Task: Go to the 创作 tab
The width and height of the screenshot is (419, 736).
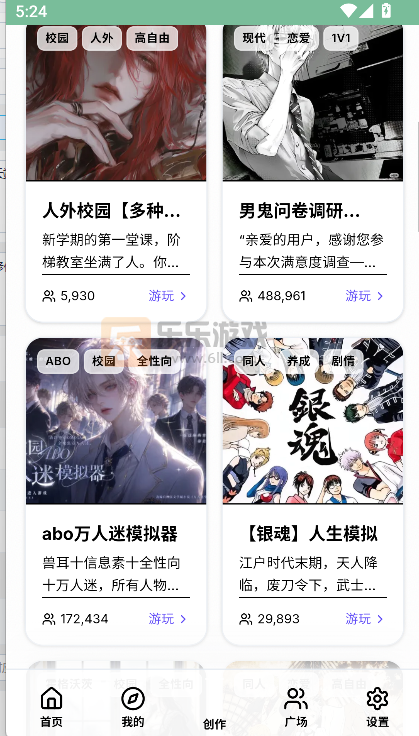Action: pos(214,723)
